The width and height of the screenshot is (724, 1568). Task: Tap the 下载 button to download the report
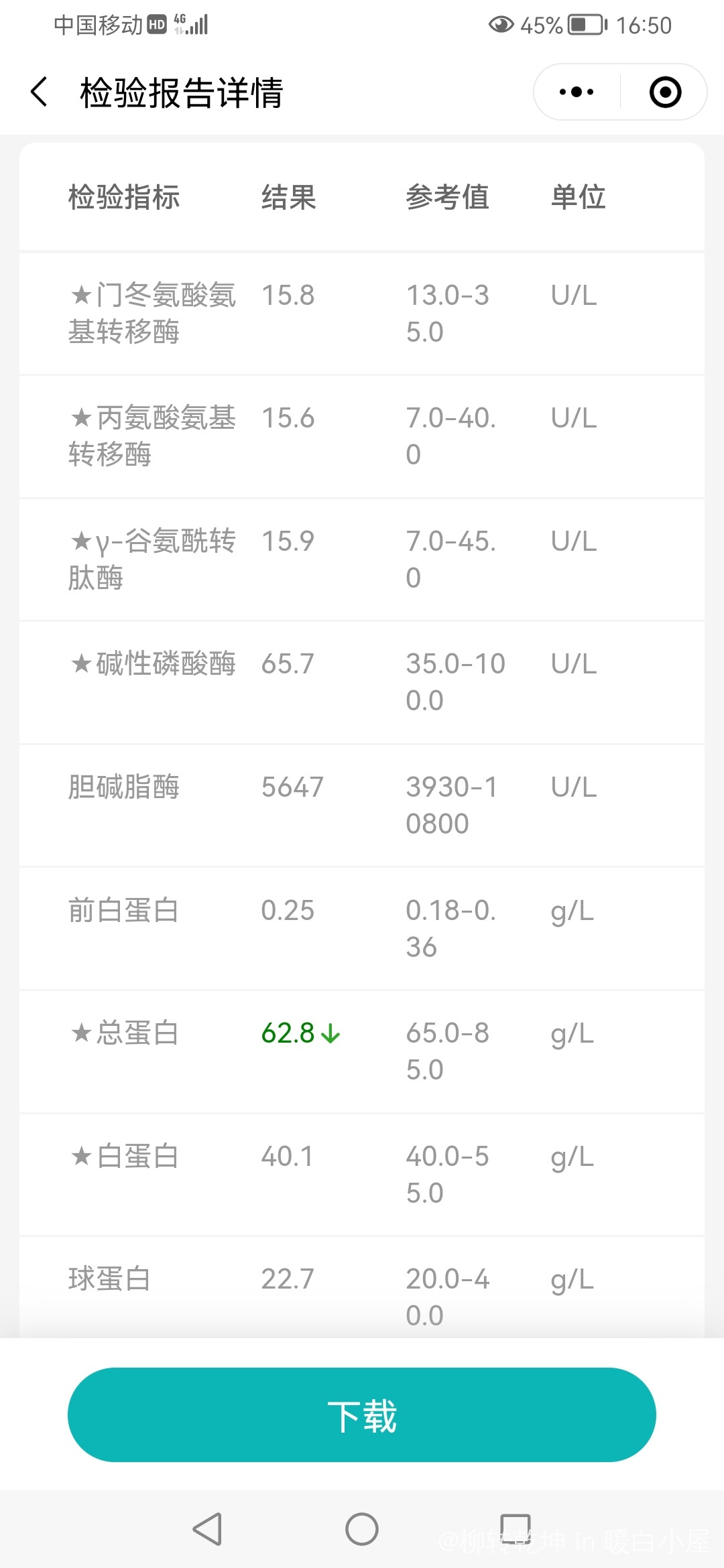(362, 1415)
